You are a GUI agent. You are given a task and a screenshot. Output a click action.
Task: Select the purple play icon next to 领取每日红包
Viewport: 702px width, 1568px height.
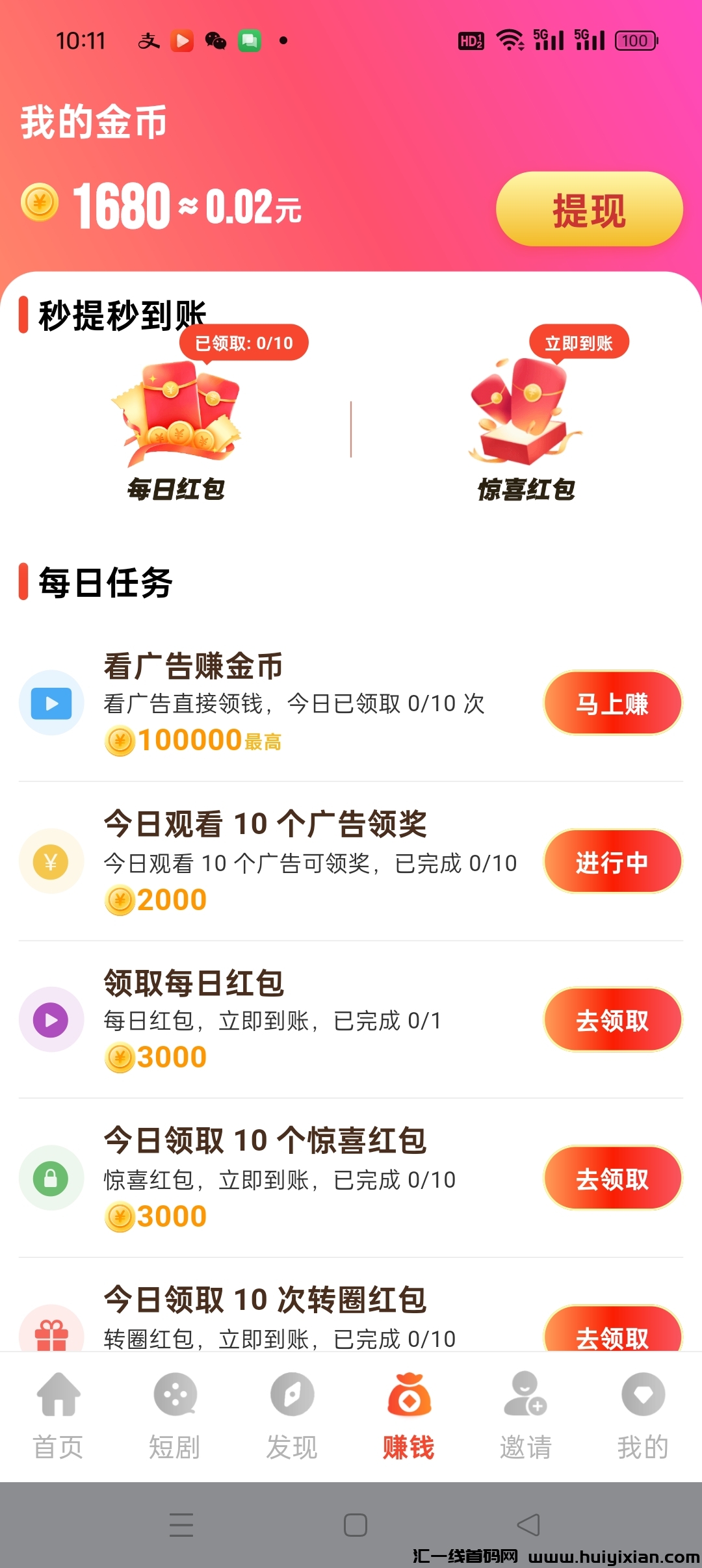pyautogui.click(x=51, y=1020)
